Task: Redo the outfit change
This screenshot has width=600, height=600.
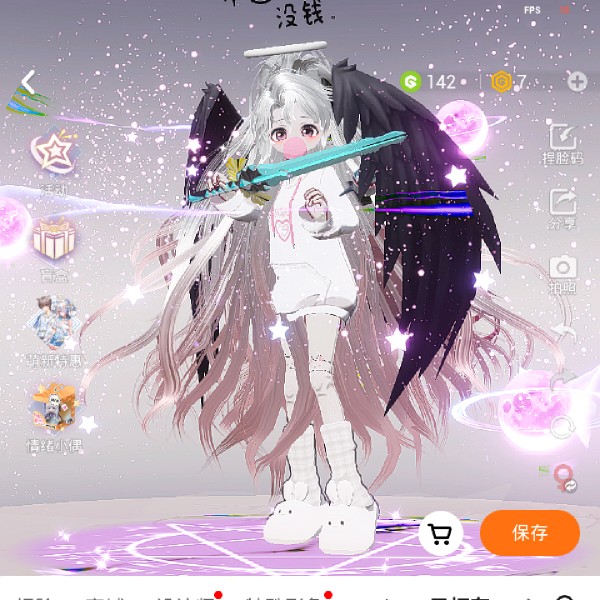Action: [563, 380]
